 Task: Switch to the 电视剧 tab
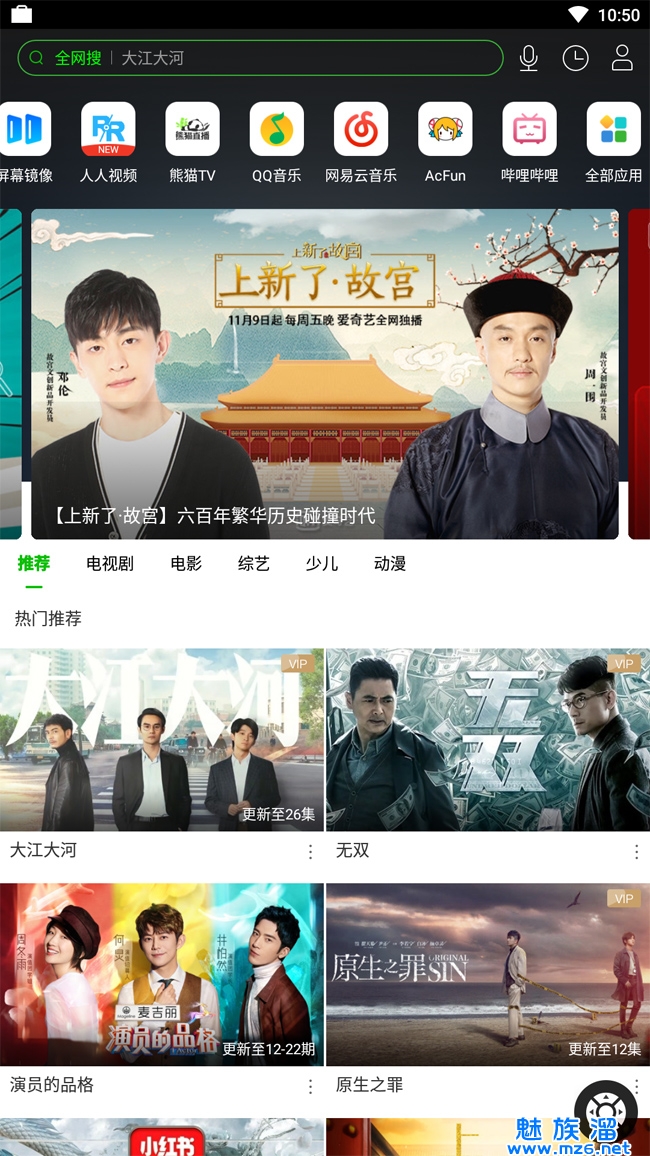(110, 564)
